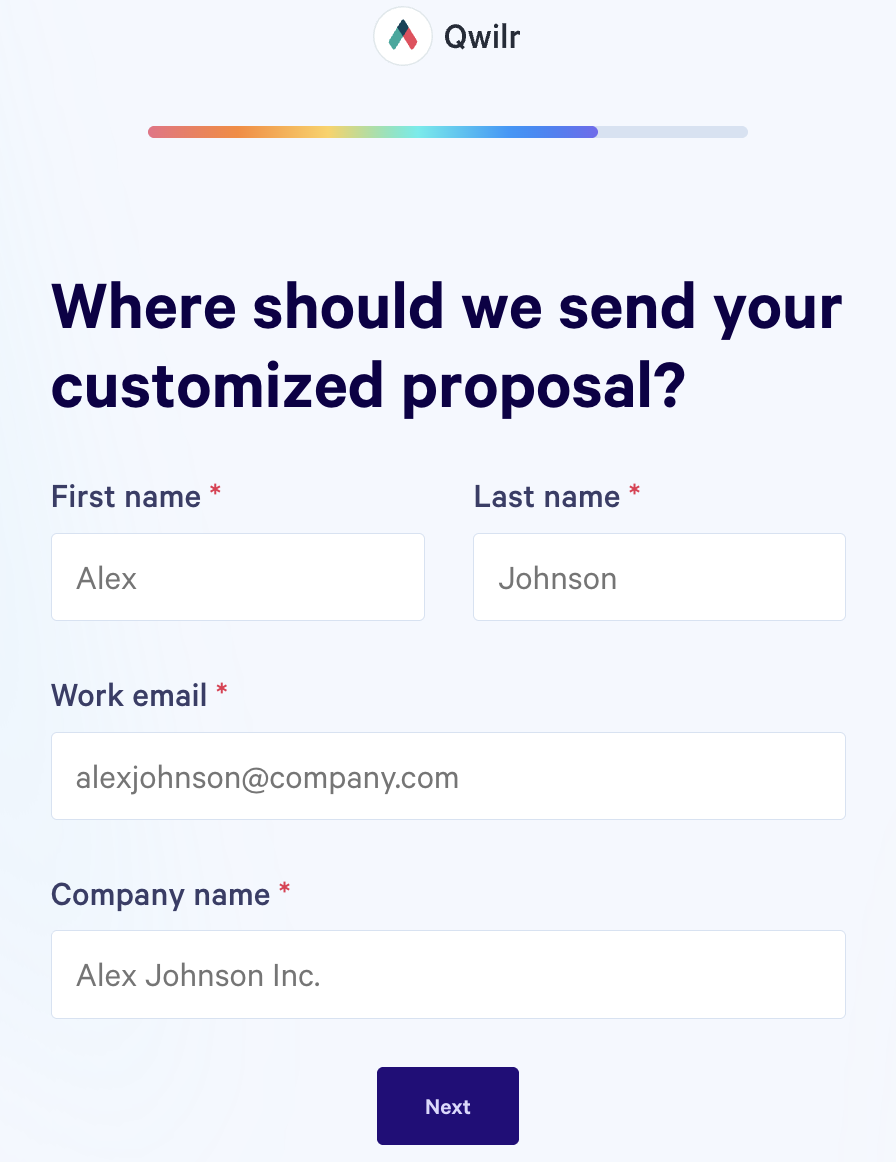
Task: Tap the First name input field
Action: point(238,577)
